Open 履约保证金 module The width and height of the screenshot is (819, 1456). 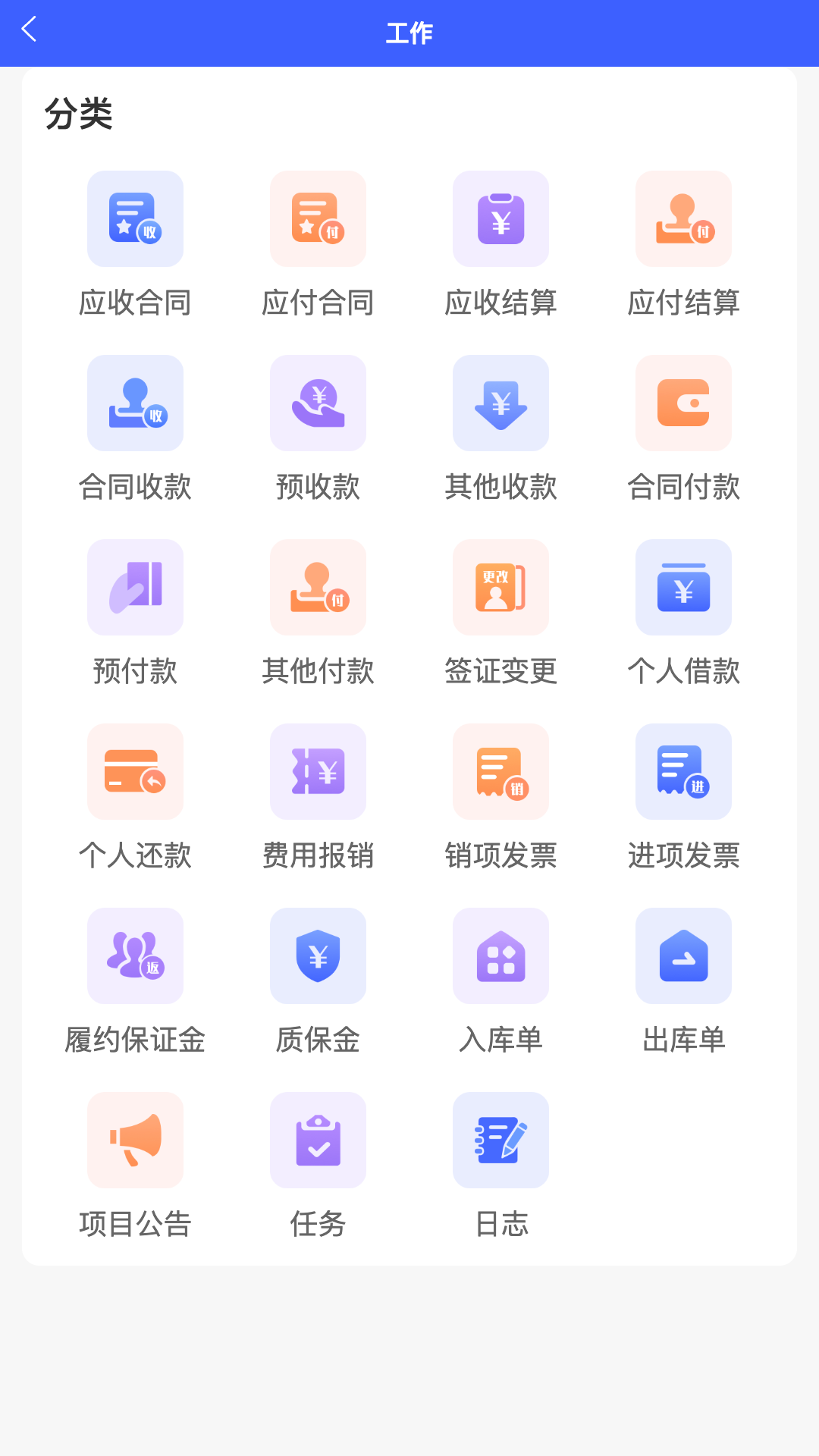click(x=135, y=956)
